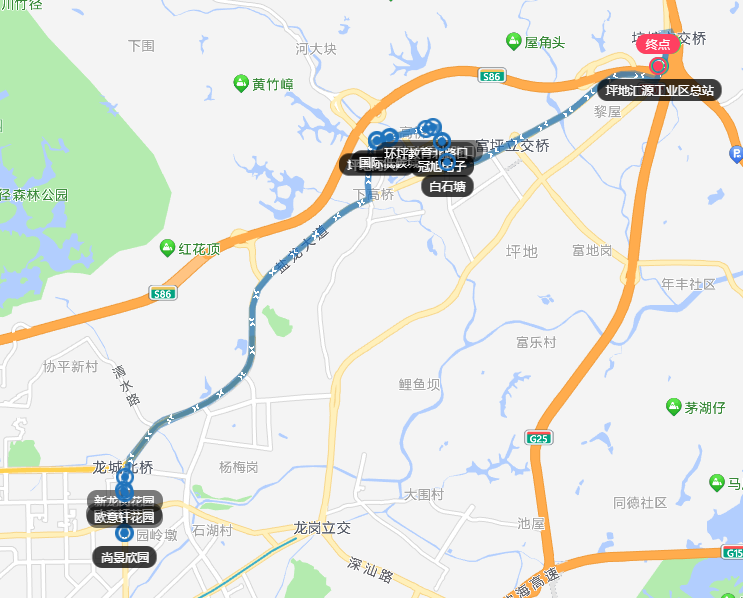This screenshot has height=598, width=743.
Task: Tap the 冠旭电子 stop label
Action: (x=444, y=166)
